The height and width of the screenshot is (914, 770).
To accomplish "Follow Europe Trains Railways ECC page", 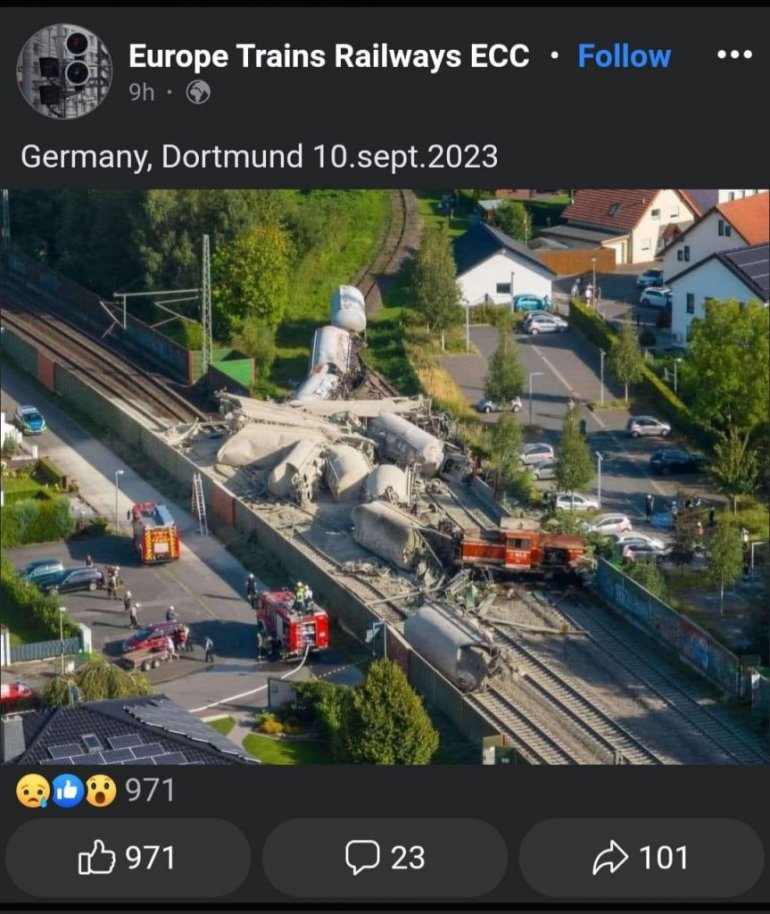I will [623, 56].
